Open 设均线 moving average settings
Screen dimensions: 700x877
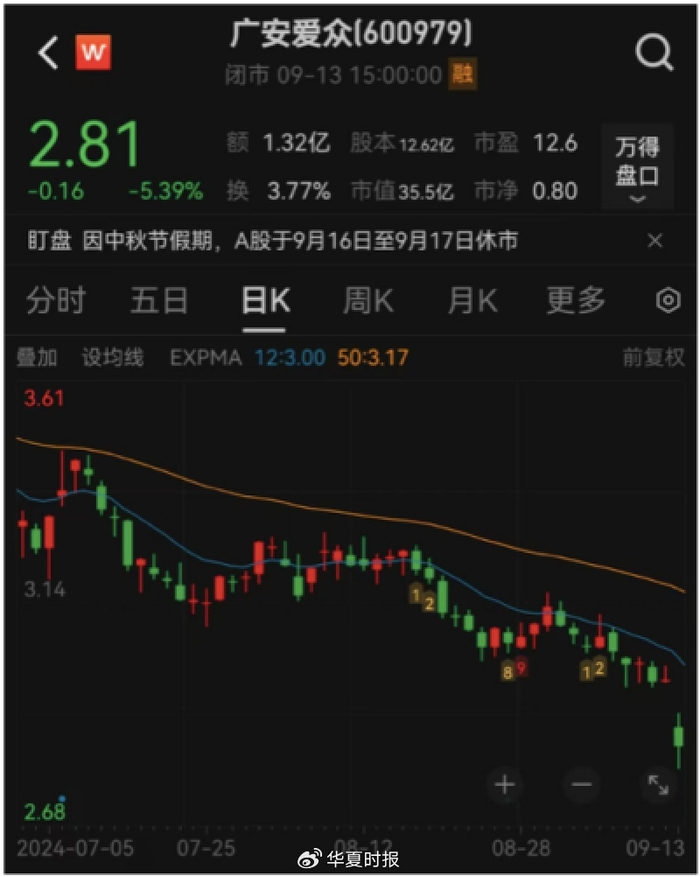coord(112,357)
